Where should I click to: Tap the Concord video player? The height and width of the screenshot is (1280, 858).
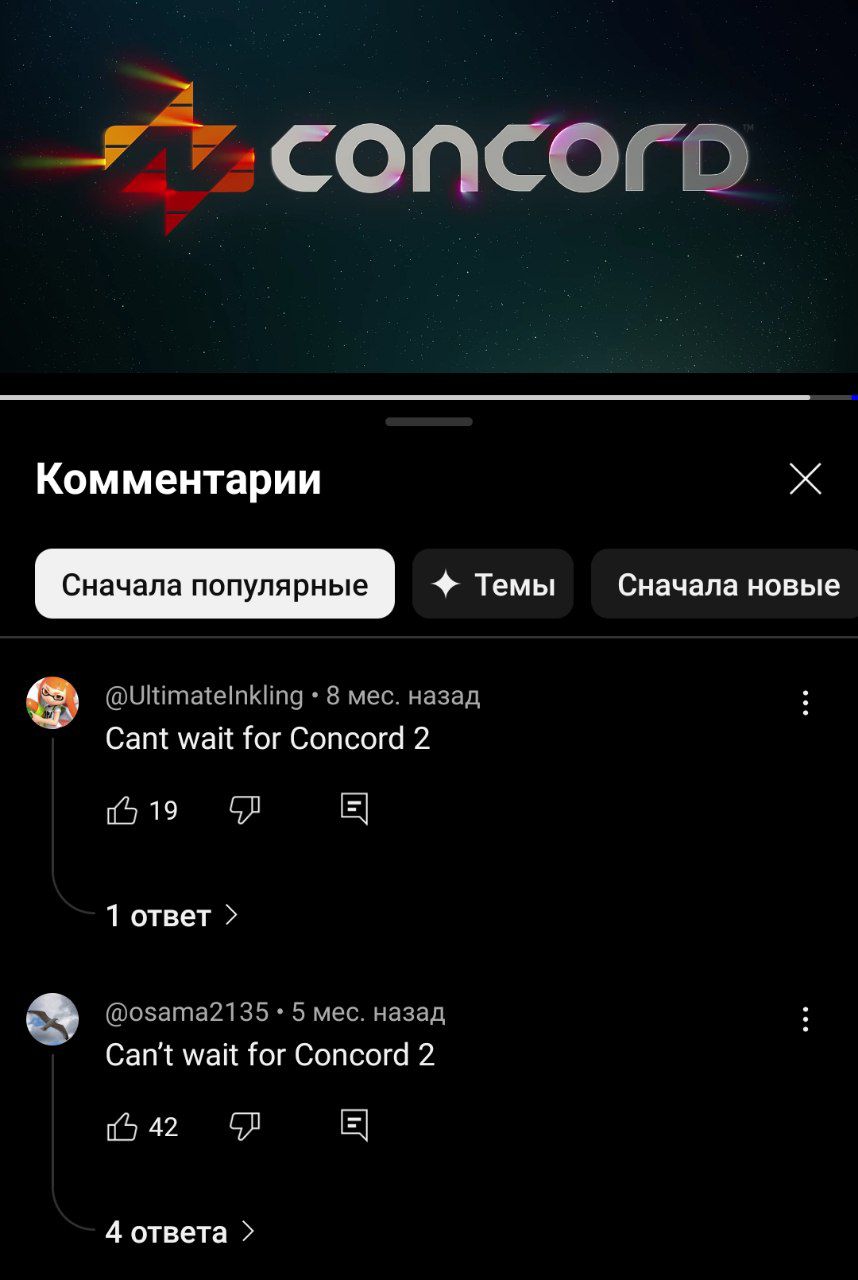[429, 186]
